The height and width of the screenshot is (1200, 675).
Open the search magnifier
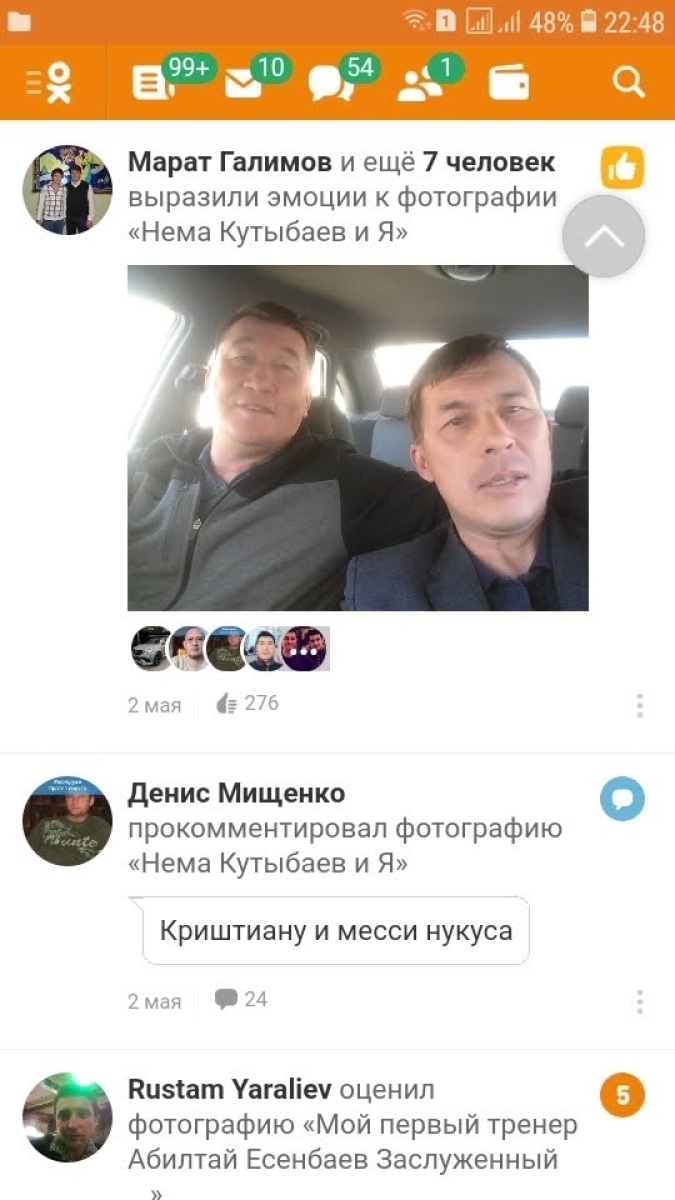(628, 82)
